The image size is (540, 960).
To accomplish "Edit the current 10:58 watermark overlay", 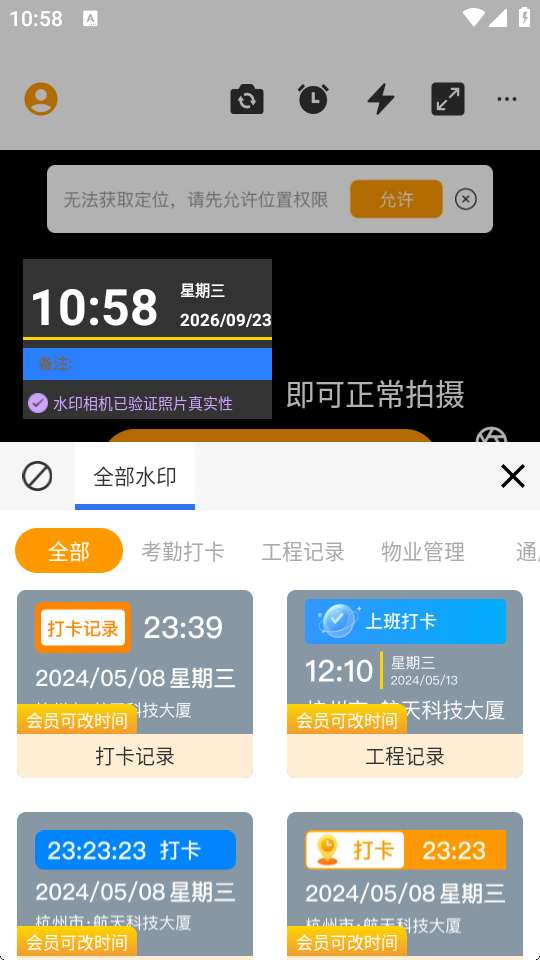I will tap(147, 339).
